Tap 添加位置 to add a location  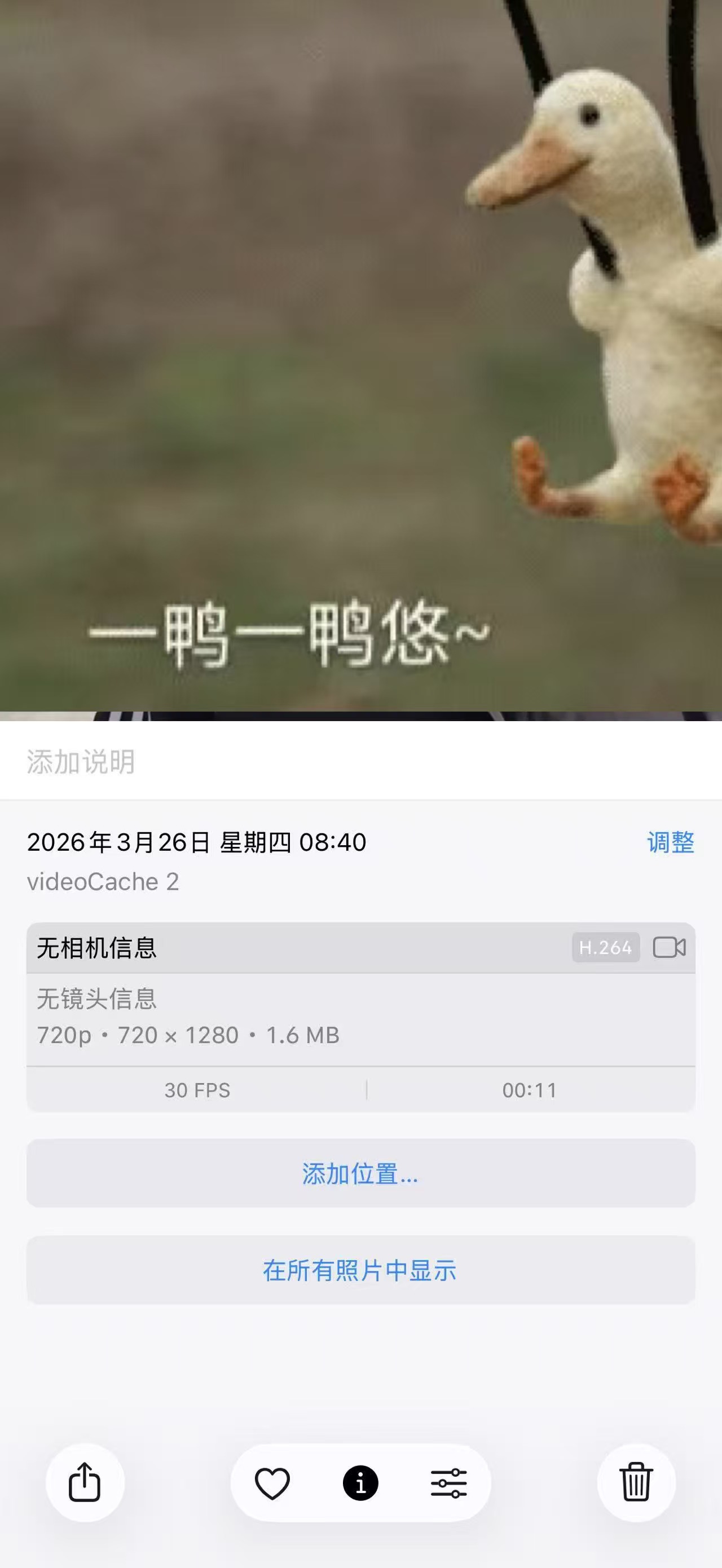coord(360,1173)
